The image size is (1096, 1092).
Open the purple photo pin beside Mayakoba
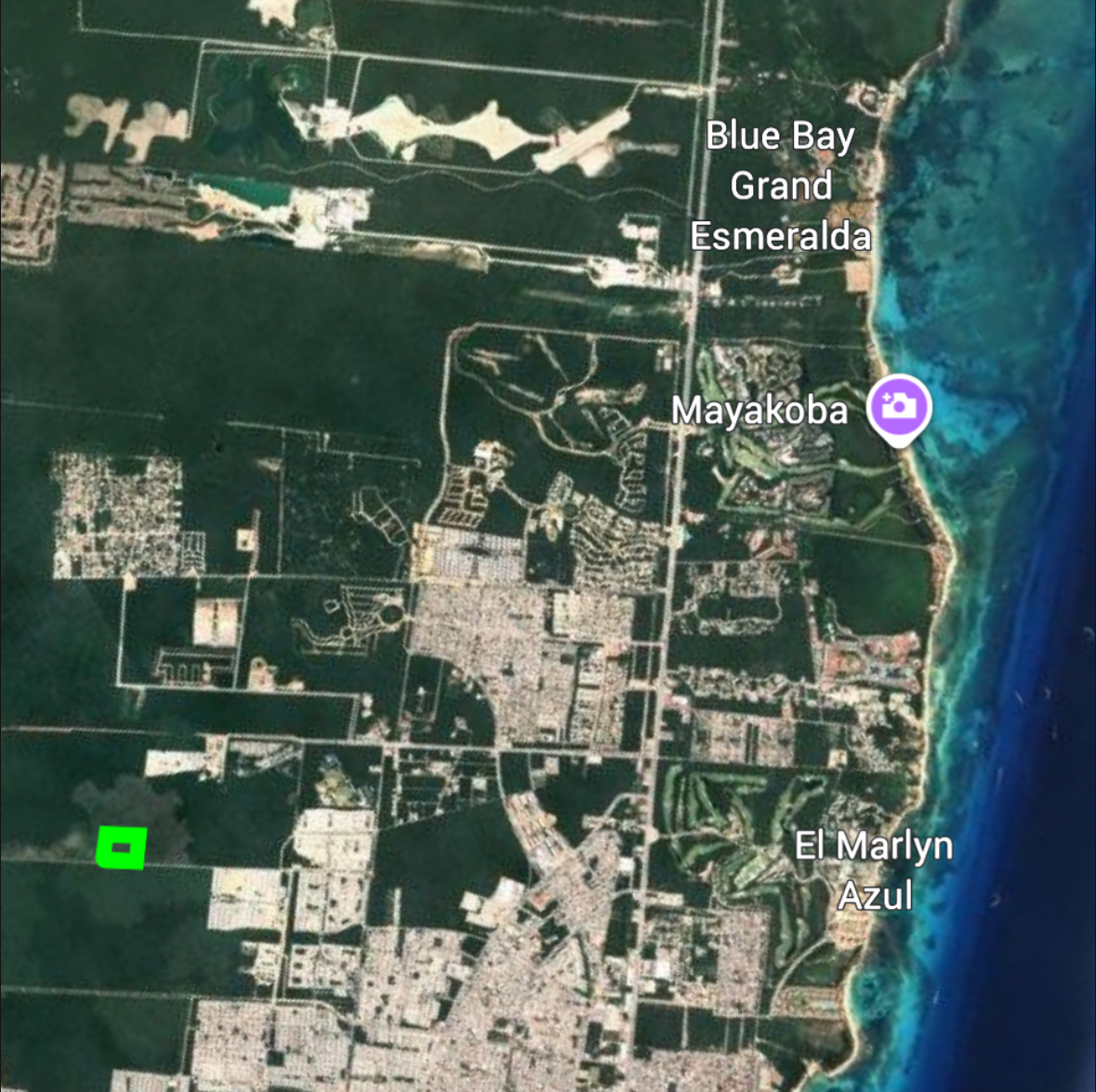899,406
